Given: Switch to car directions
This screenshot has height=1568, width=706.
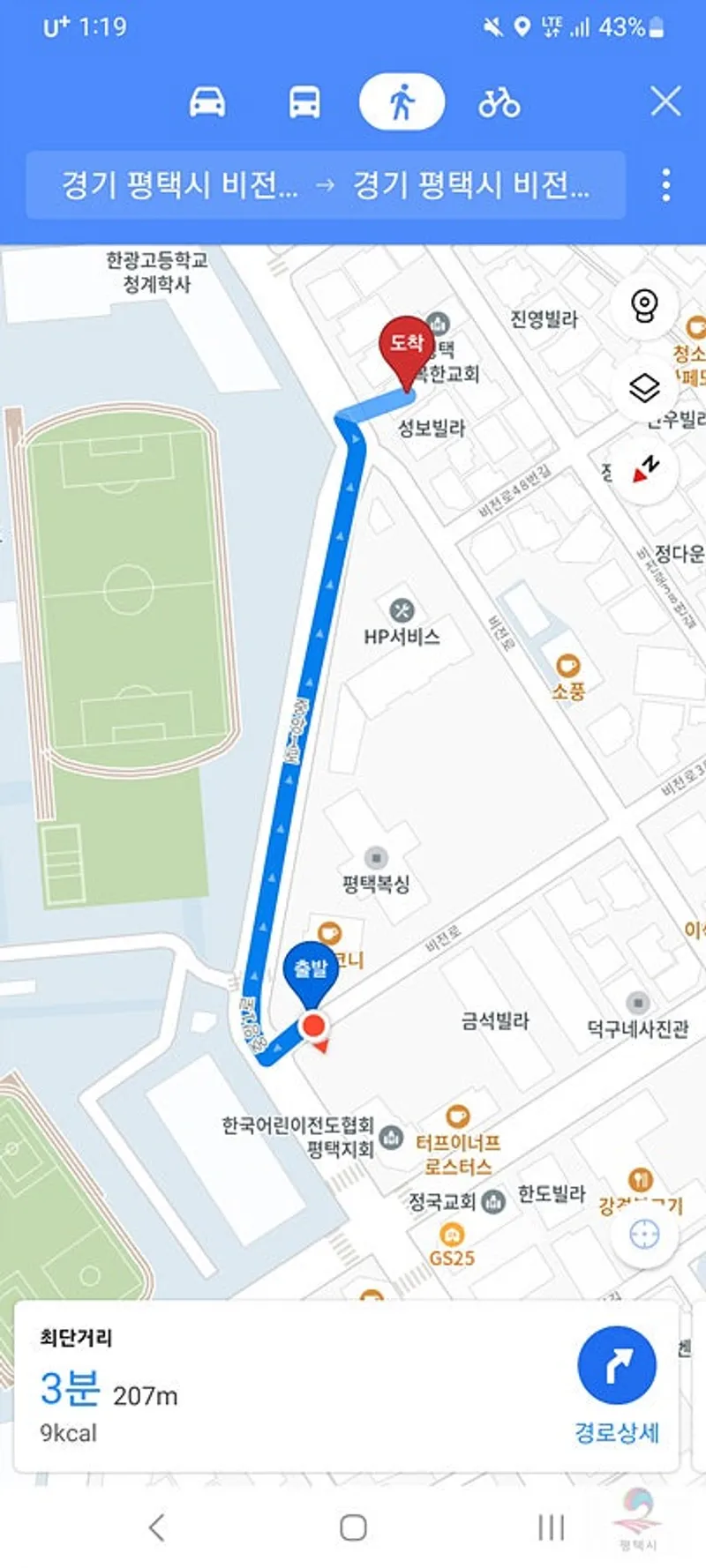Looking at the screenshot, I should [207, 102].
